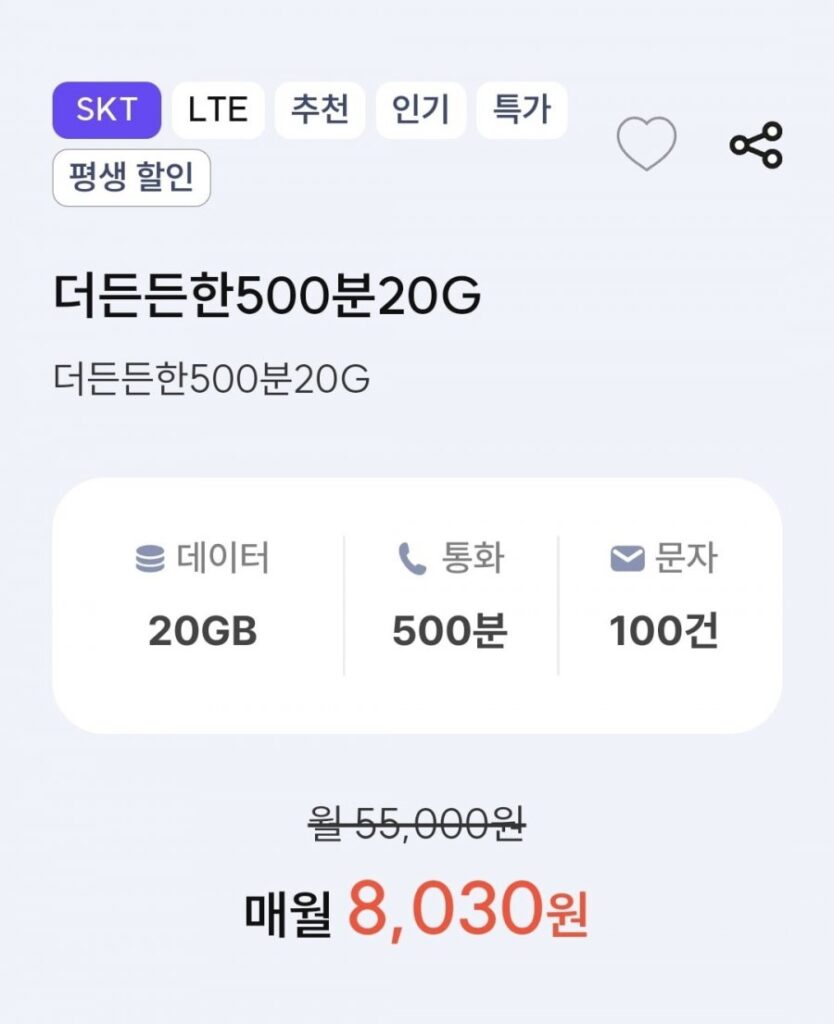Viewport: 834px width, 1024px height.
Task: Toggle the 평생 할인 lifetime discount tag
Action: 132,176
